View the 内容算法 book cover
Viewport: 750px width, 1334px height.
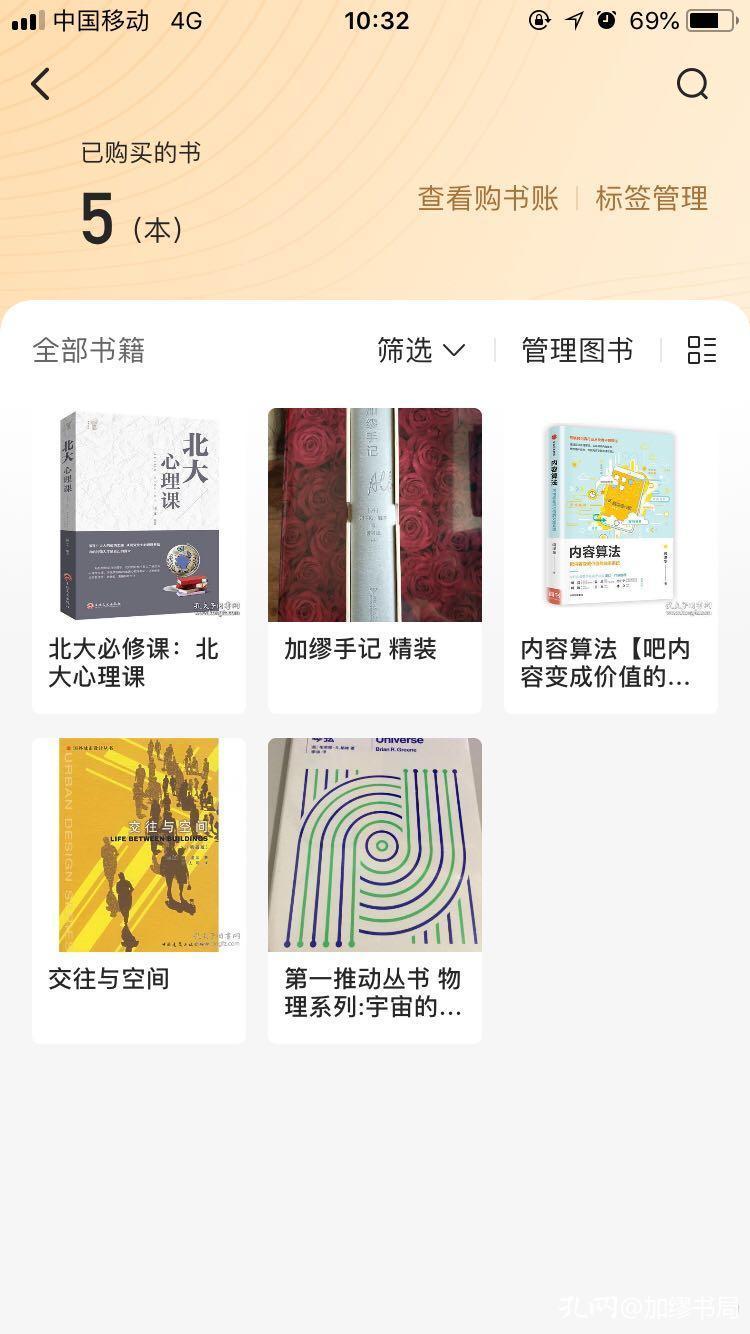click(x=610, y=515)
